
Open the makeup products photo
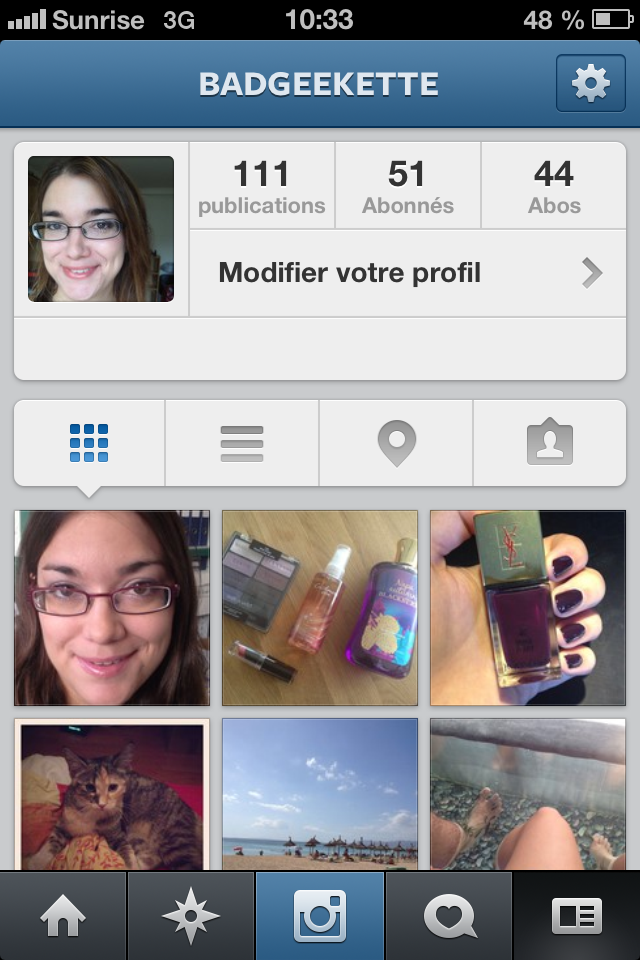point(320,608)
